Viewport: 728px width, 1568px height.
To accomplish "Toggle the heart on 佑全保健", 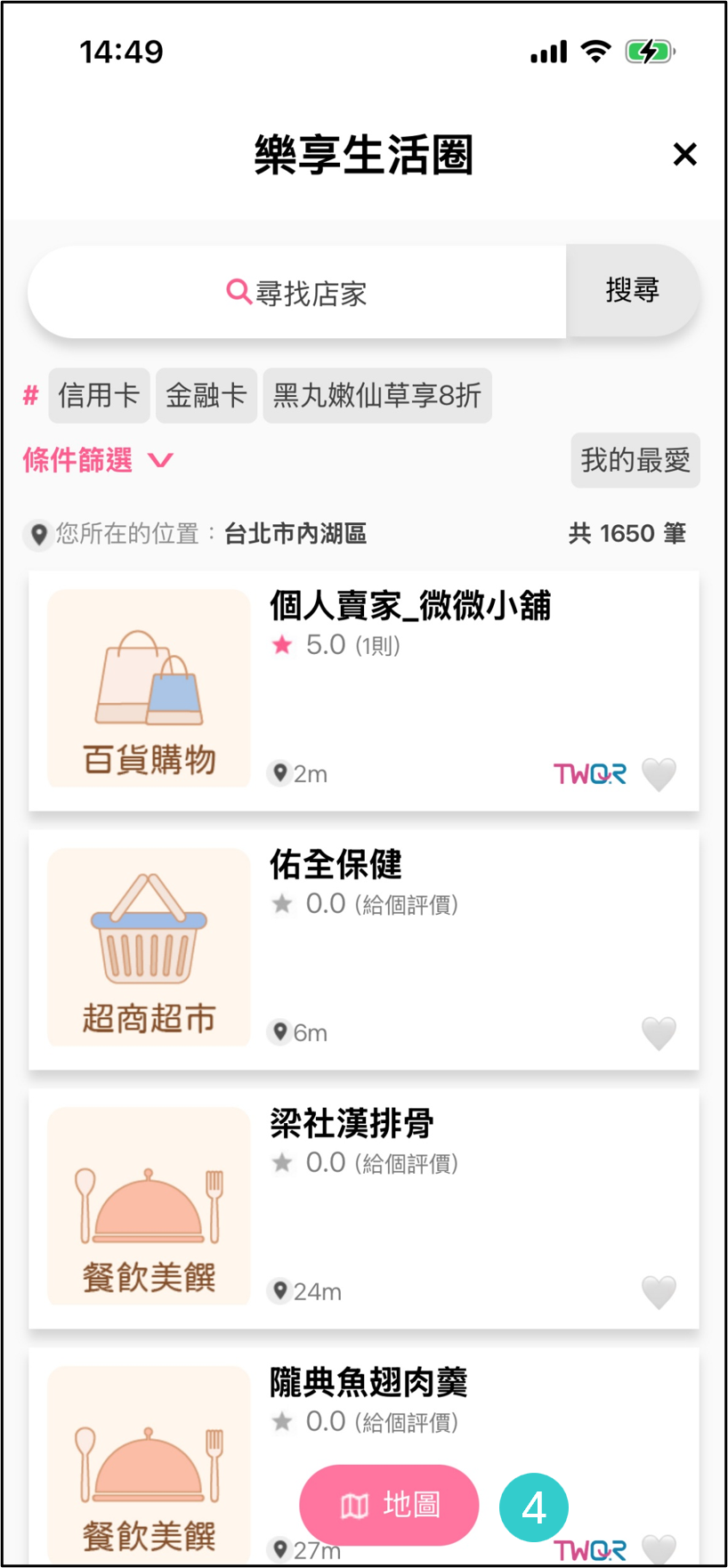I will tap(659, 1032).
